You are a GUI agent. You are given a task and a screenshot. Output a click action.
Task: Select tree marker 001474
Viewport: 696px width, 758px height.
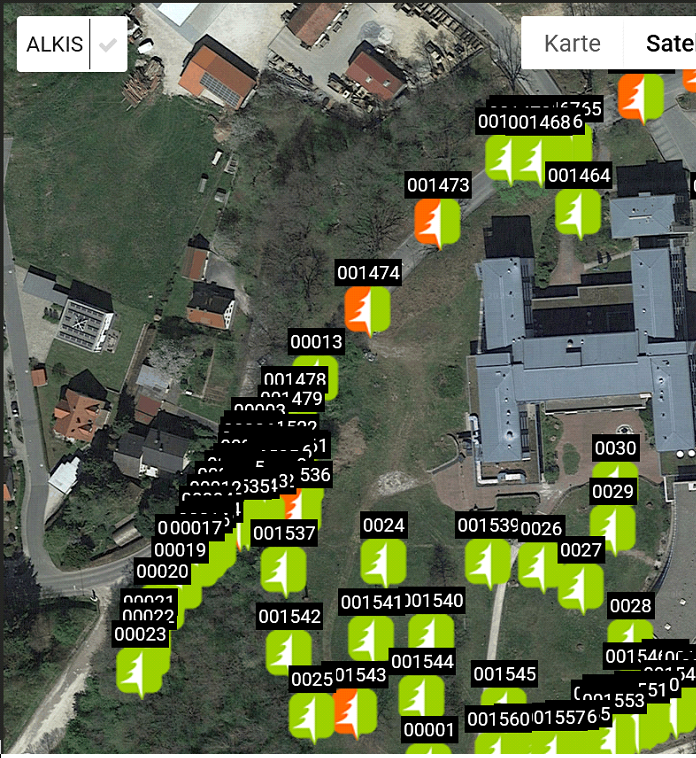click(x=368, y=309)
